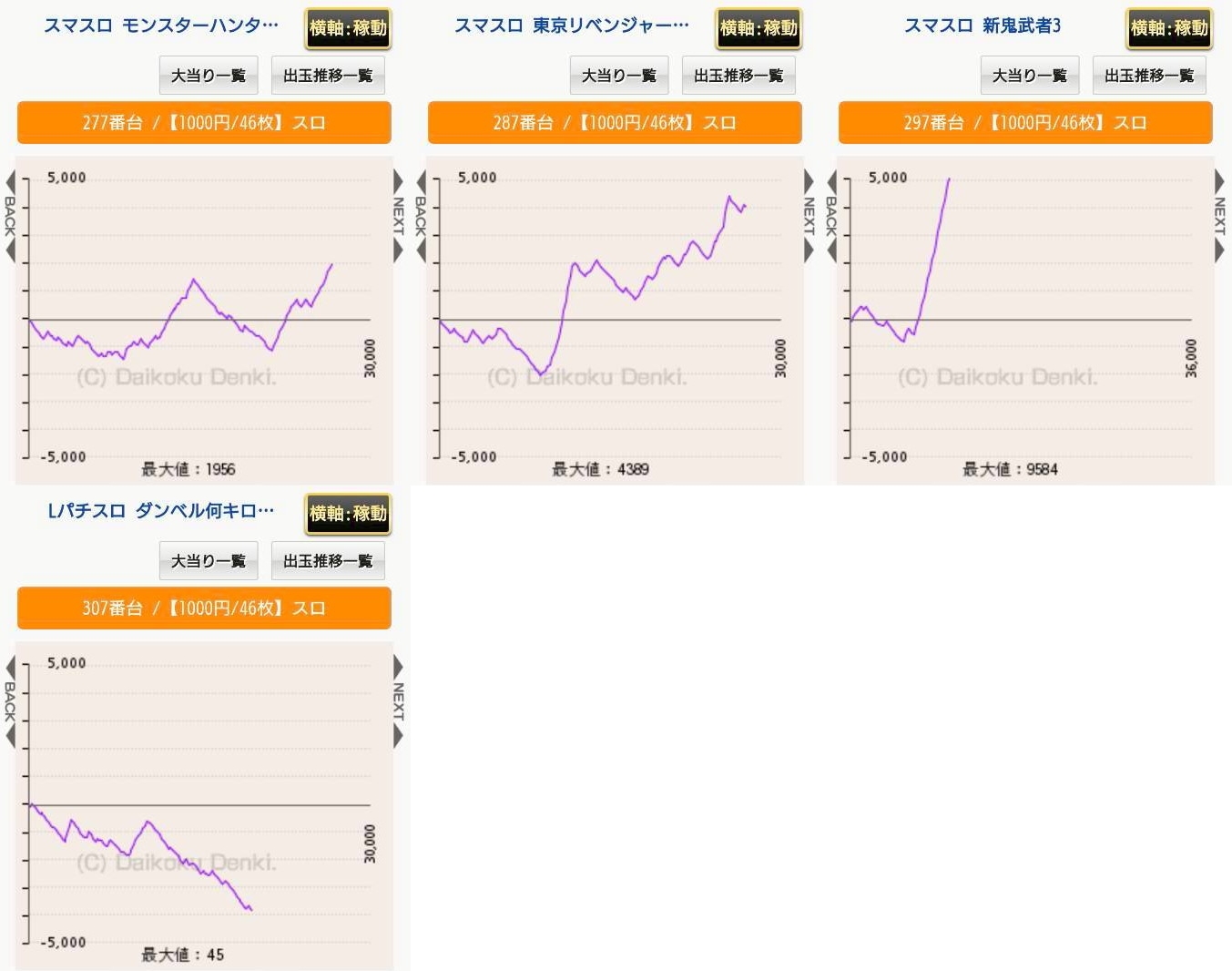This screenshot has height=971, width=1232.
Task: Open スマスロ 東京リベンジャーズ title link
Action: coord(571,26)
